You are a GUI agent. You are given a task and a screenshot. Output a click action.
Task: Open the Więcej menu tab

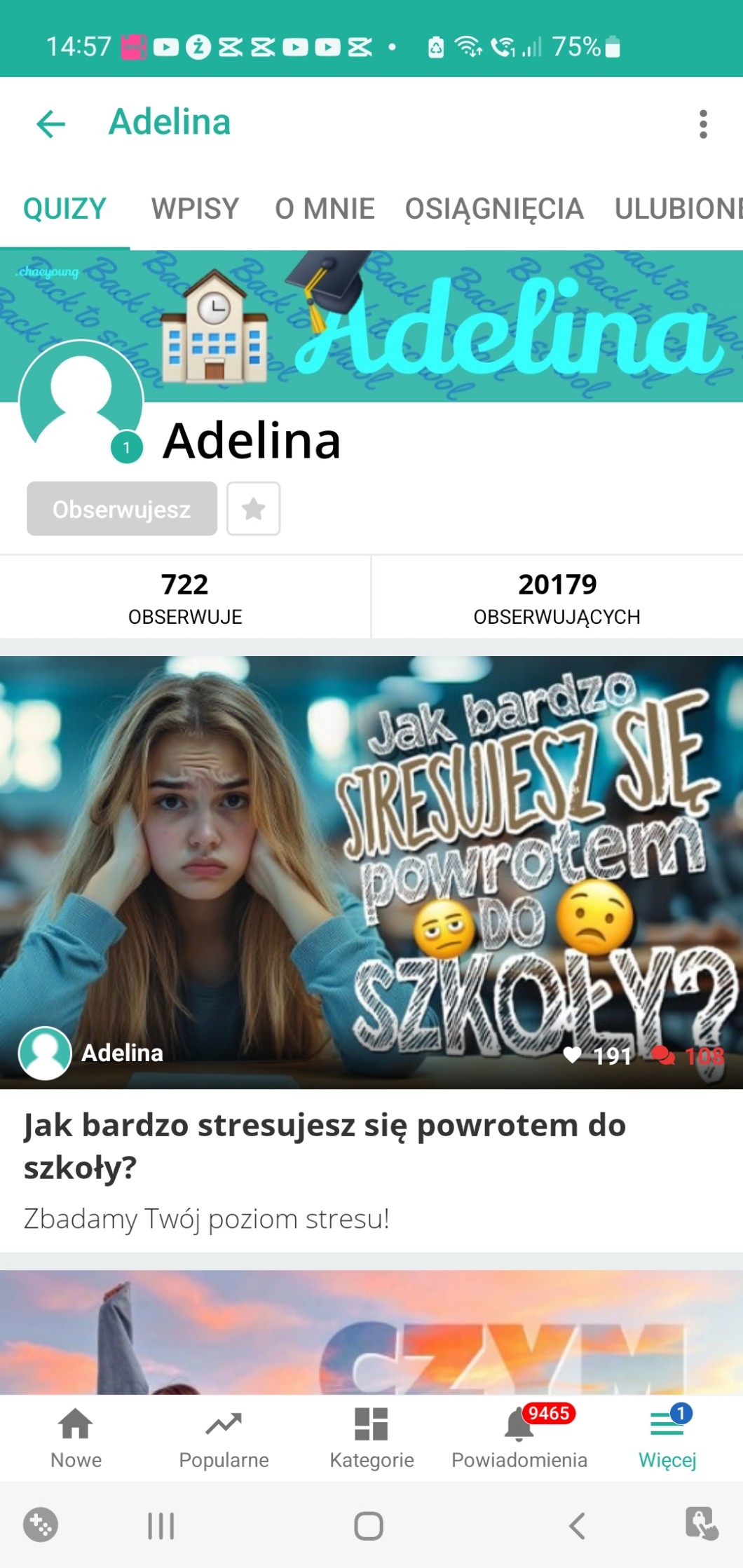[x=667, y=1438]
